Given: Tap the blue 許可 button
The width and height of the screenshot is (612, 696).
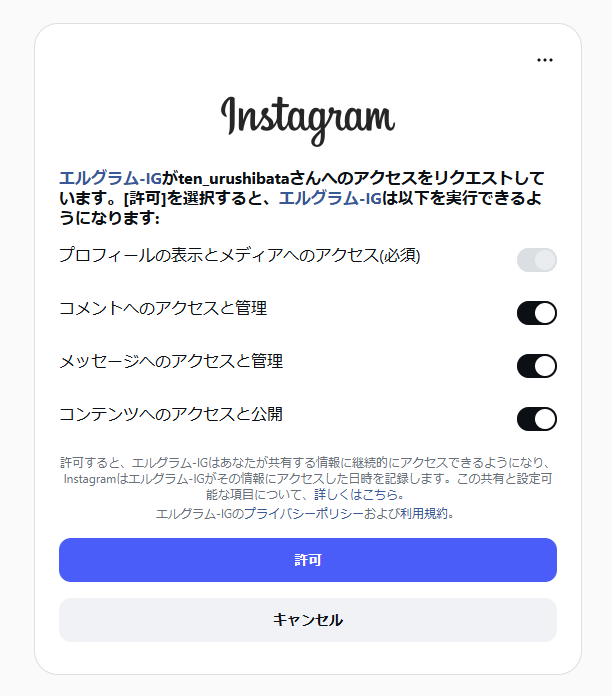Looking at the screenshot, I should (x=307, y=560).
